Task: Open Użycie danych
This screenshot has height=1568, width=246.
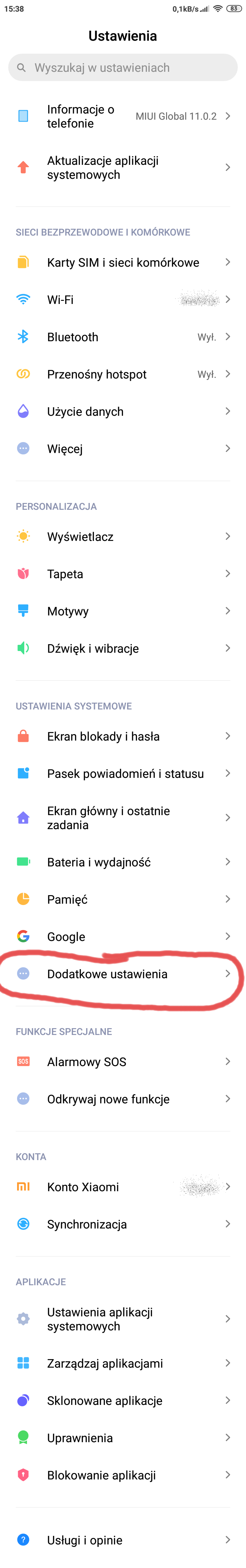Action: pyautogui.click(x=123, y=411)
